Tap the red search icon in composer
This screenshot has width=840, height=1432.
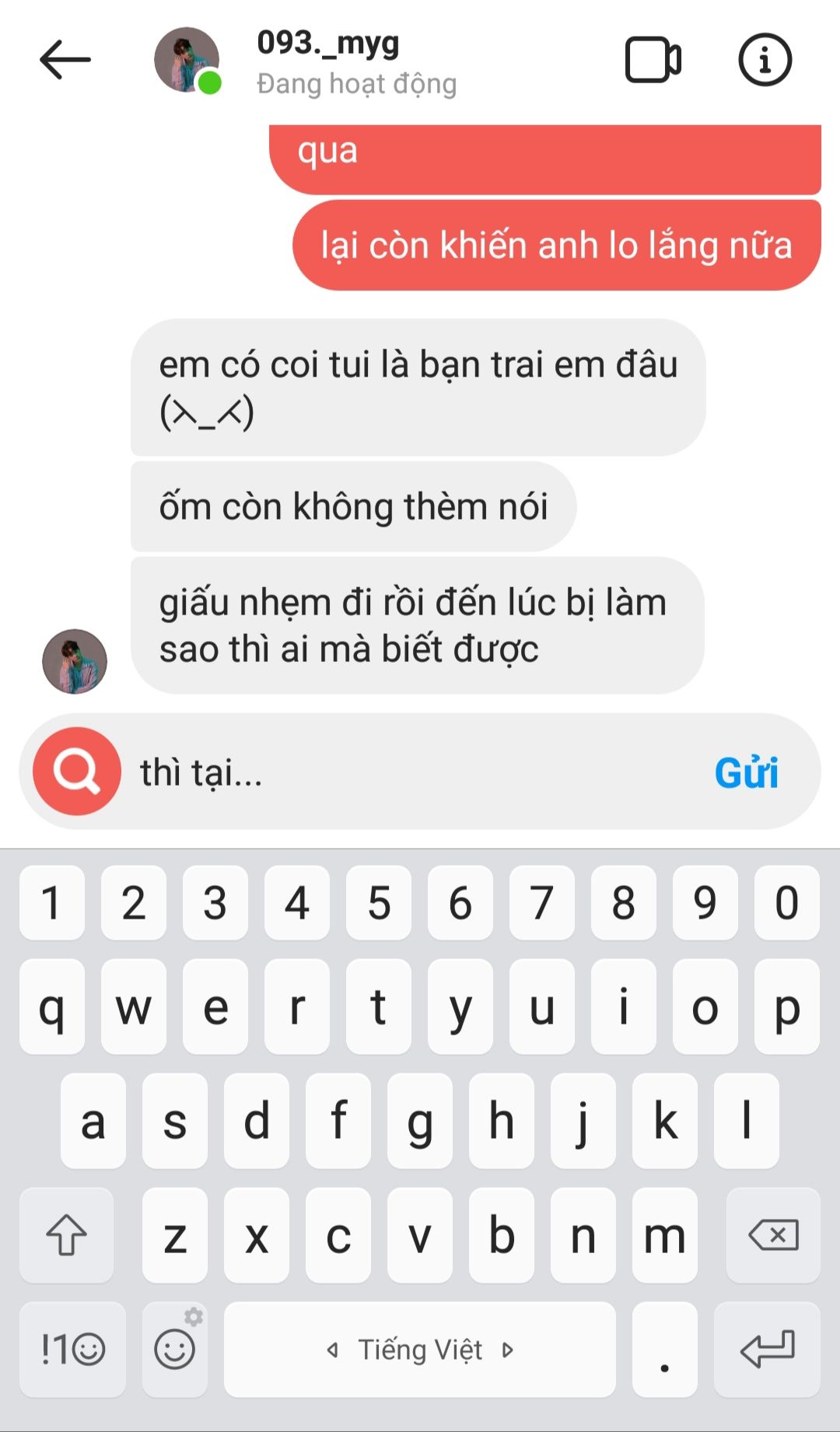tap(76, 771)
